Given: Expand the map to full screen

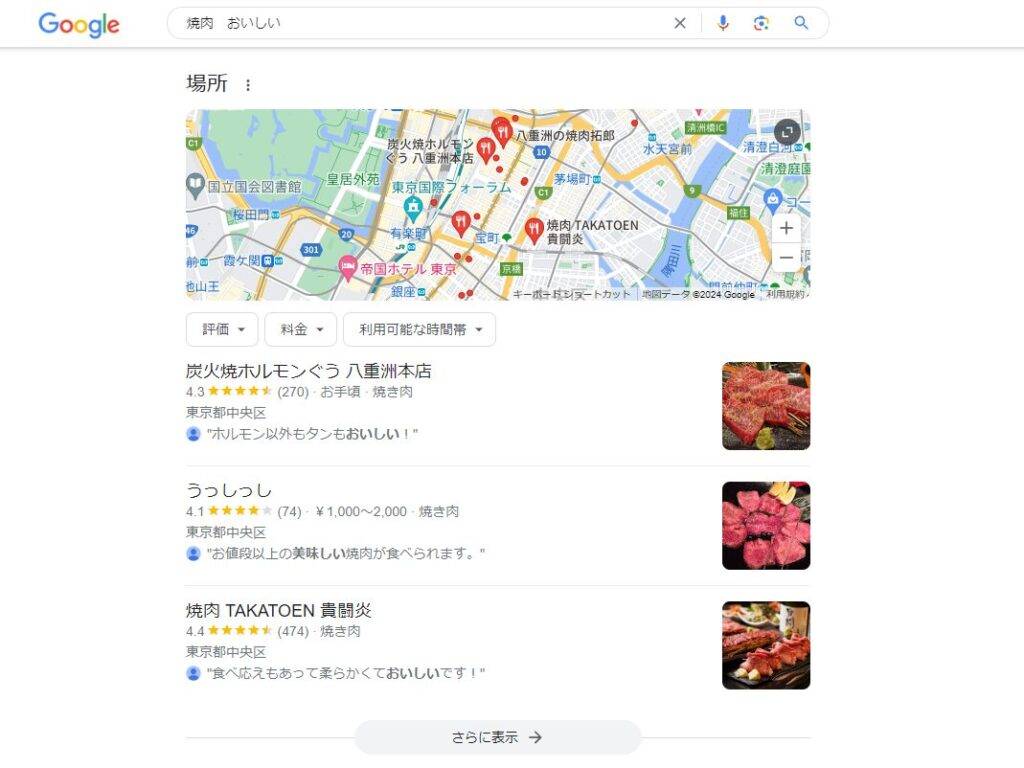Looking at the screenshot, I should (x=787, y=132).
